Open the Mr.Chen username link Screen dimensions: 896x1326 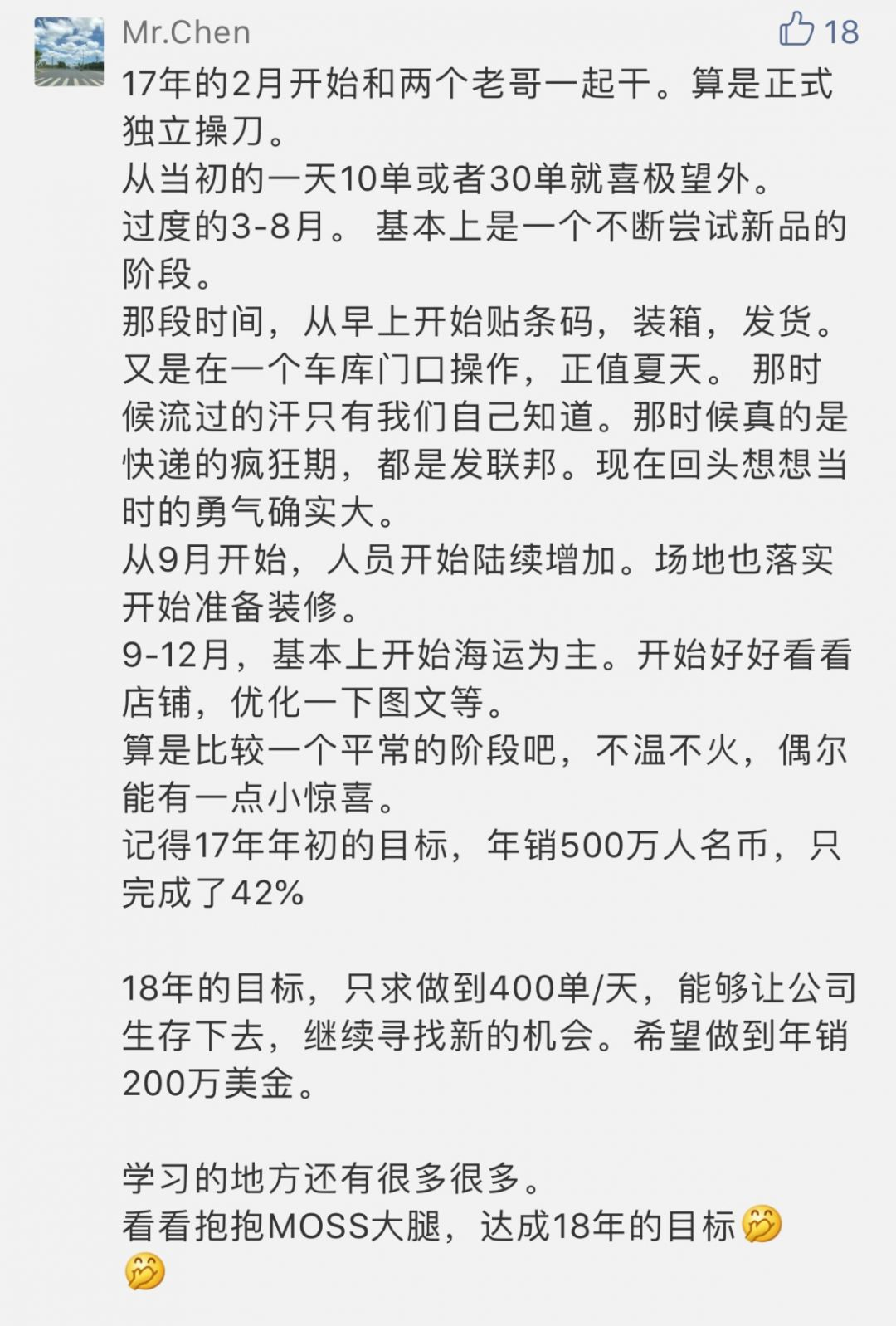click(186, 32)
